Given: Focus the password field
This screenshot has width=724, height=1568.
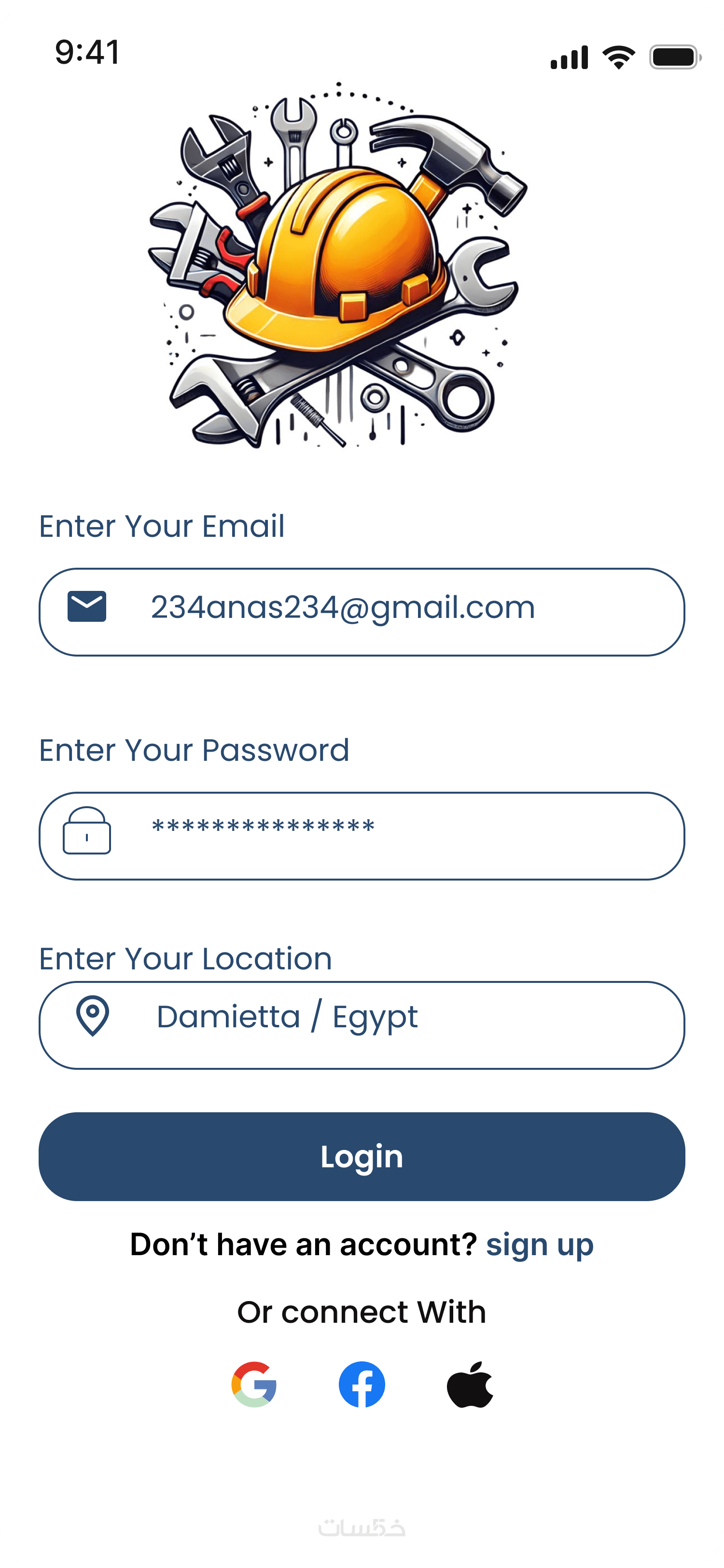Looking at the screenshot, I should click(362, 836).
